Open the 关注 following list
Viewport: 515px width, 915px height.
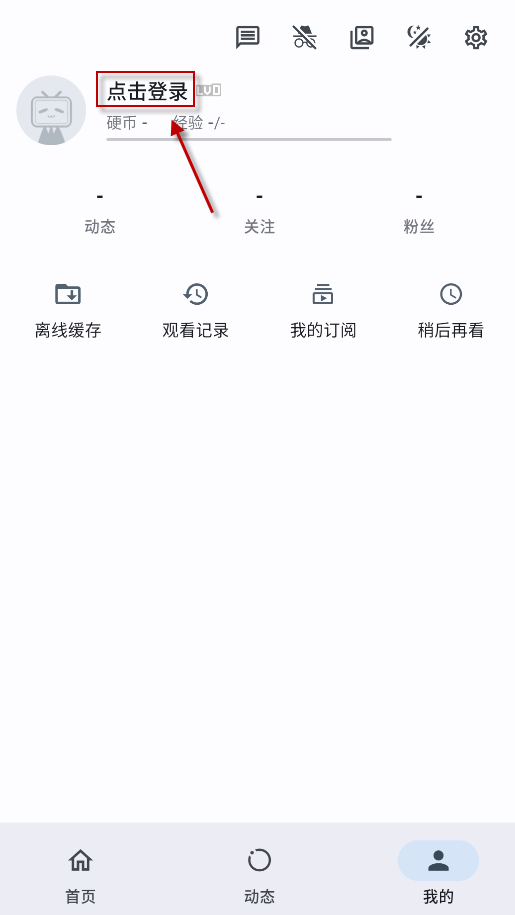tap(259, 212)
